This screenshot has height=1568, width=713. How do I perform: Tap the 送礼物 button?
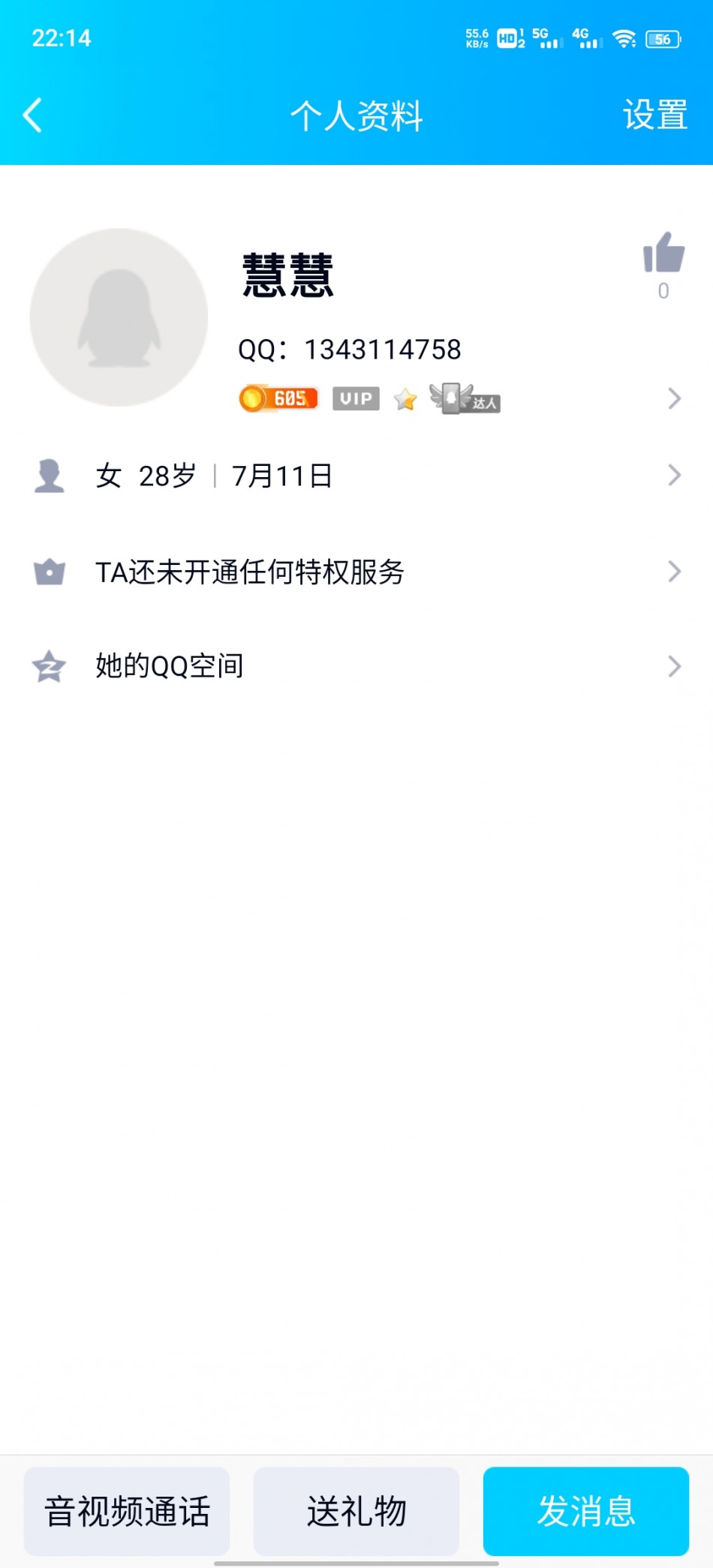click(356, 1511)
